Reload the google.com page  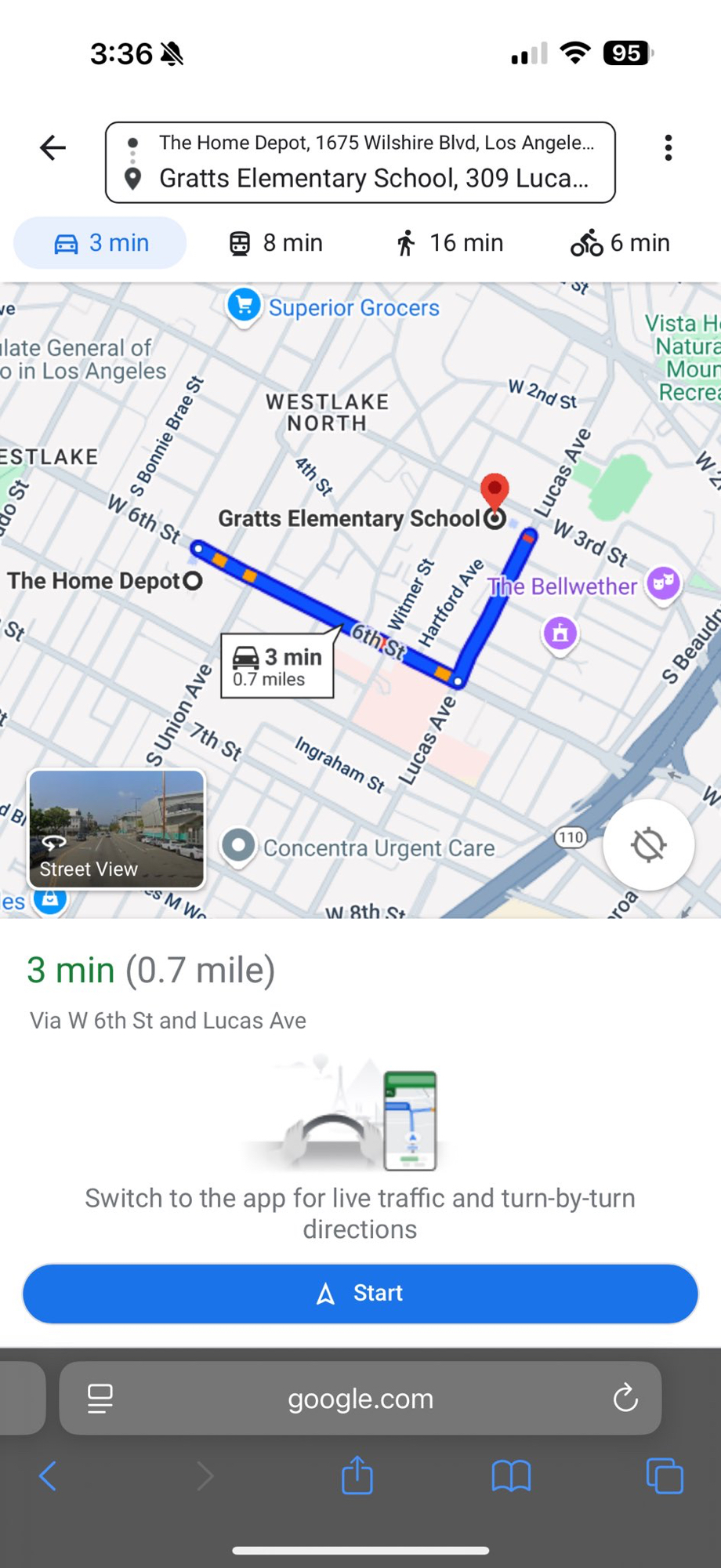(x=625, y=1398)
